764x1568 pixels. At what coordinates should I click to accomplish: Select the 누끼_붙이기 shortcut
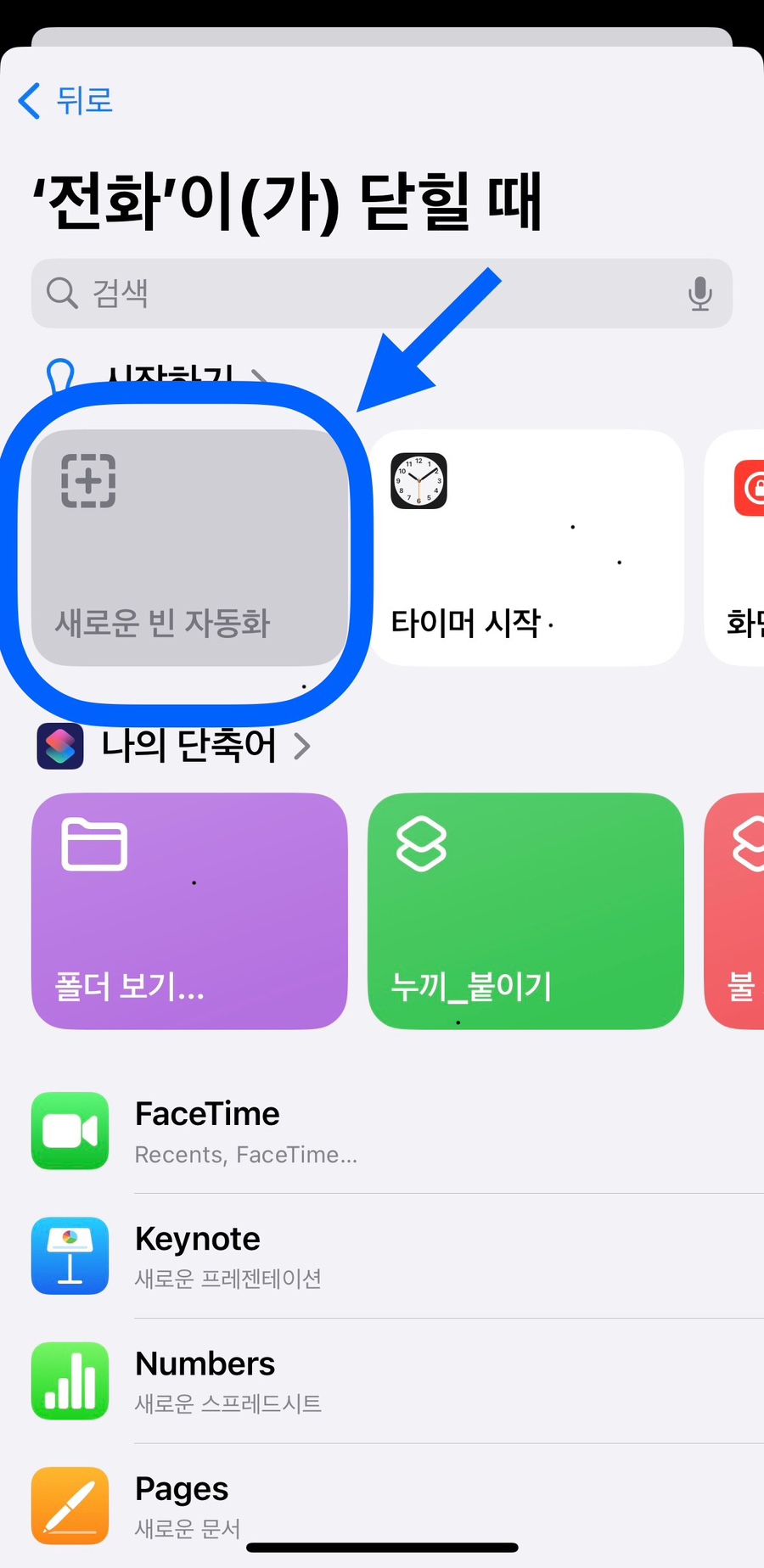pyautogui.click(x=526, y=911)
